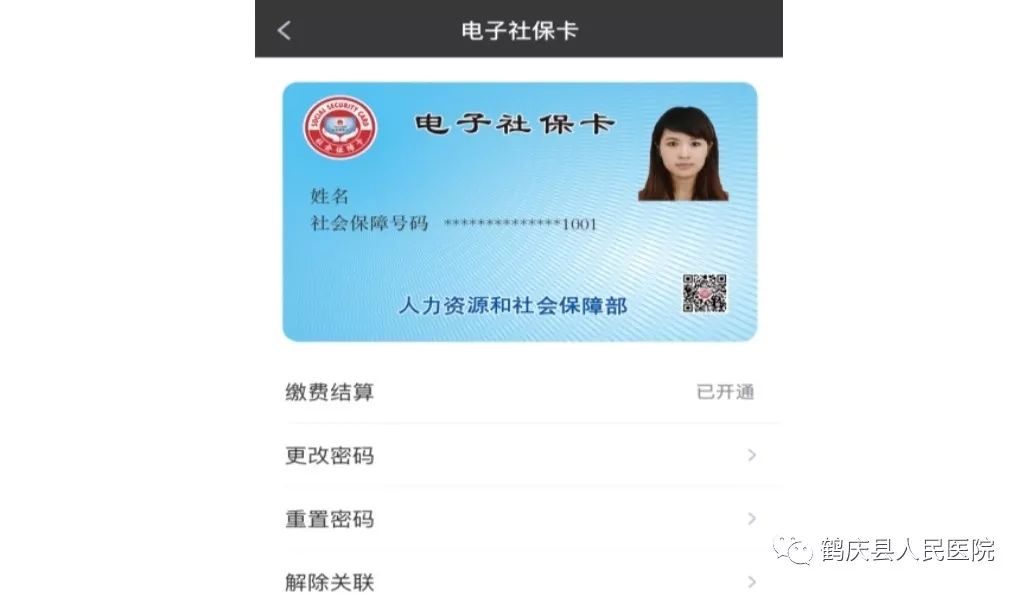Select 解除关联 to unlink the card
The width and height of the screenshot is (1028, 595).
tap(518, 581)
